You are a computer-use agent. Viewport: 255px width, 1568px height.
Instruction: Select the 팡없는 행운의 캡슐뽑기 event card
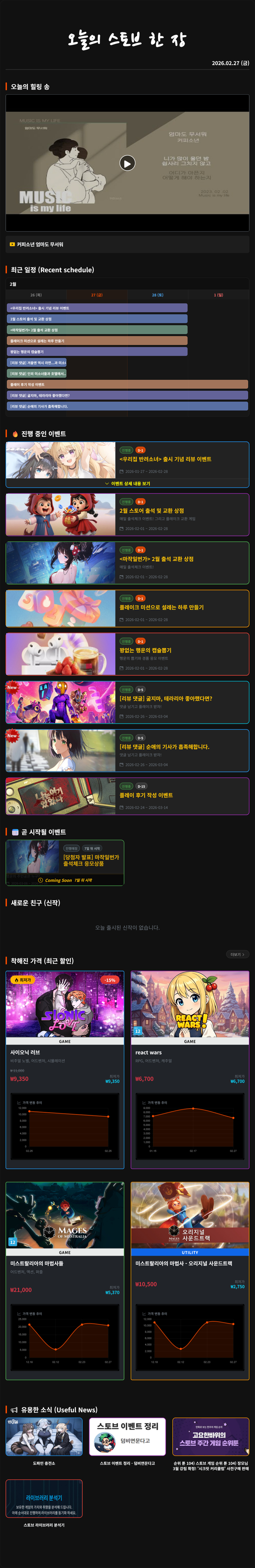pos(146,650)
